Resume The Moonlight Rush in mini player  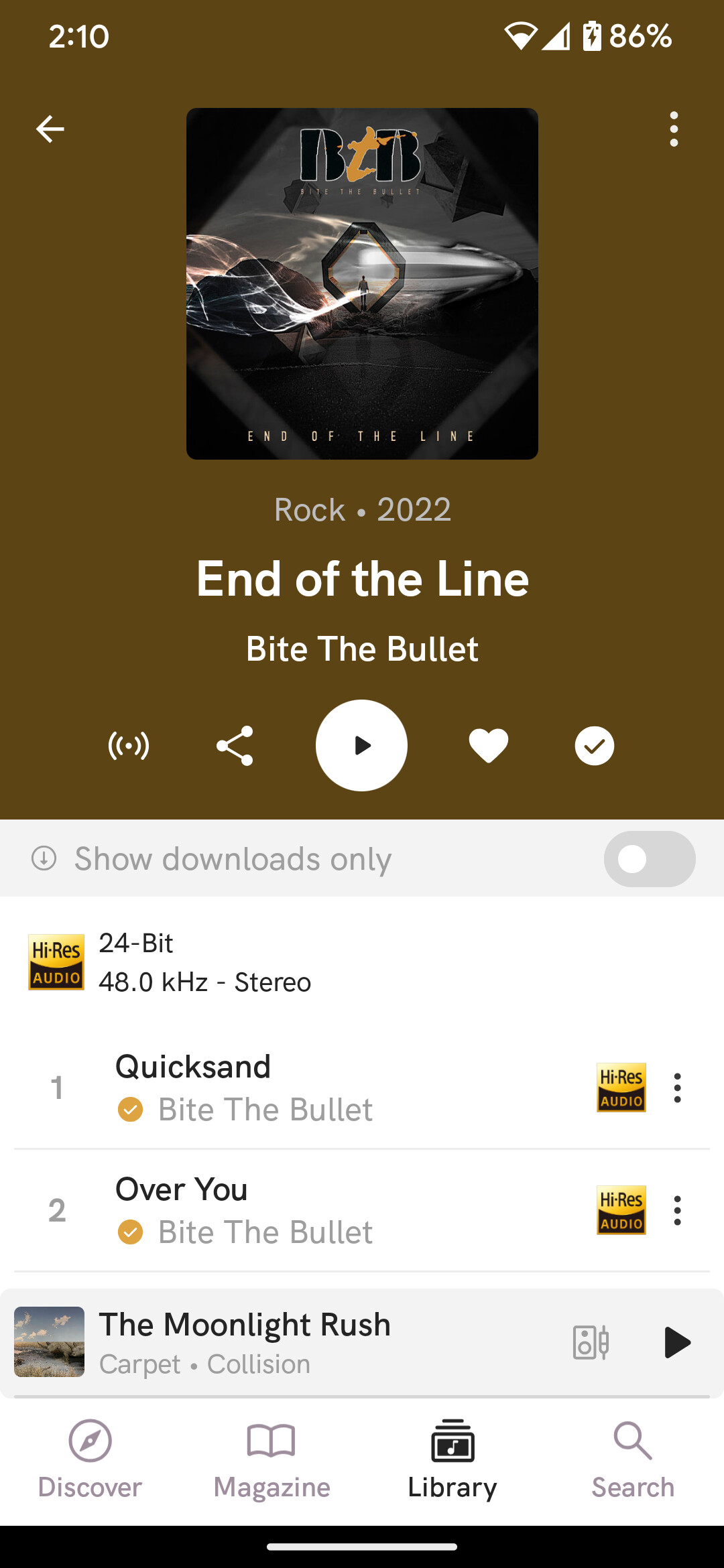(x=676, y=1342)
